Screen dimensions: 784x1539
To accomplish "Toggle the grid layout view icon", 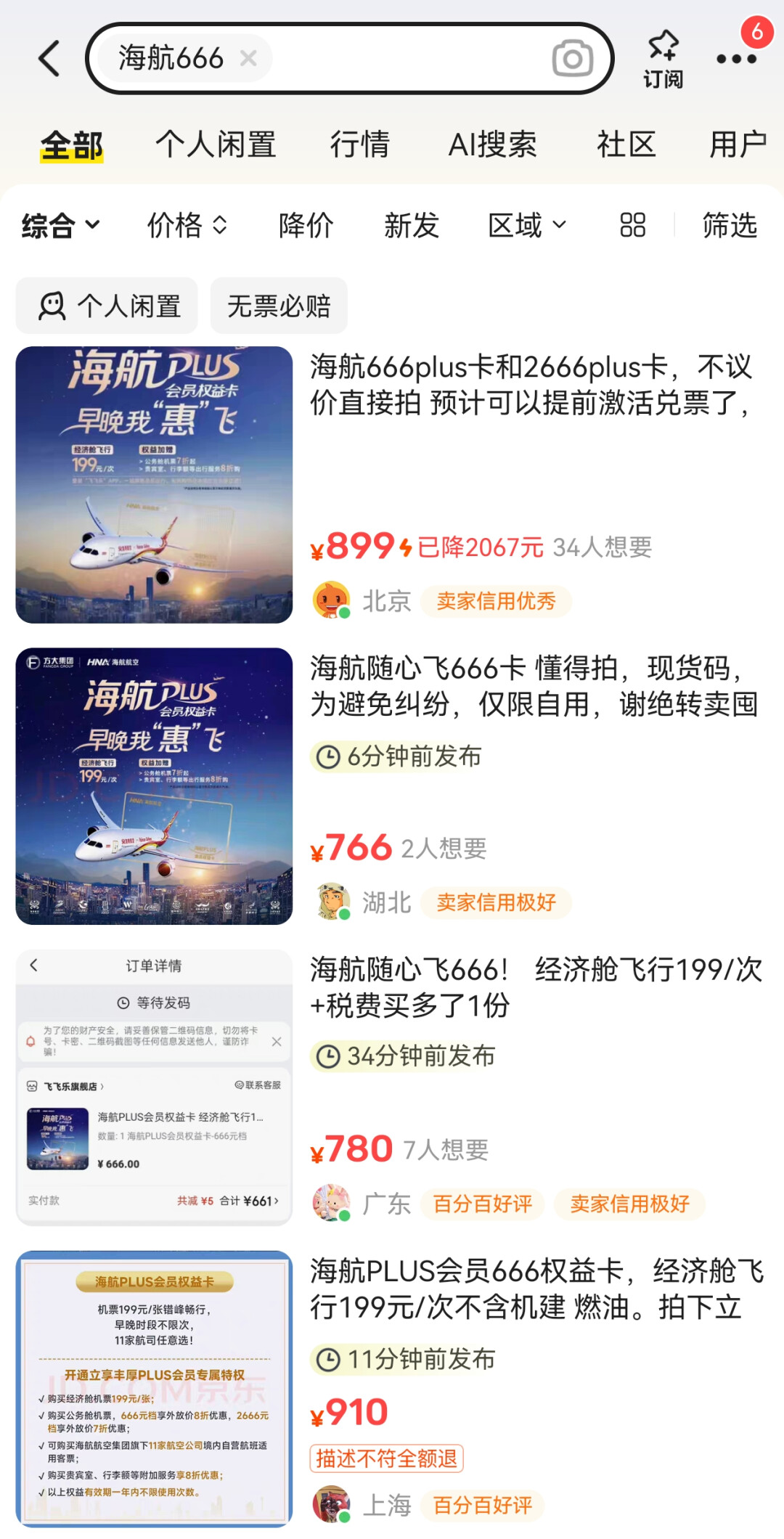I will 632,225.
